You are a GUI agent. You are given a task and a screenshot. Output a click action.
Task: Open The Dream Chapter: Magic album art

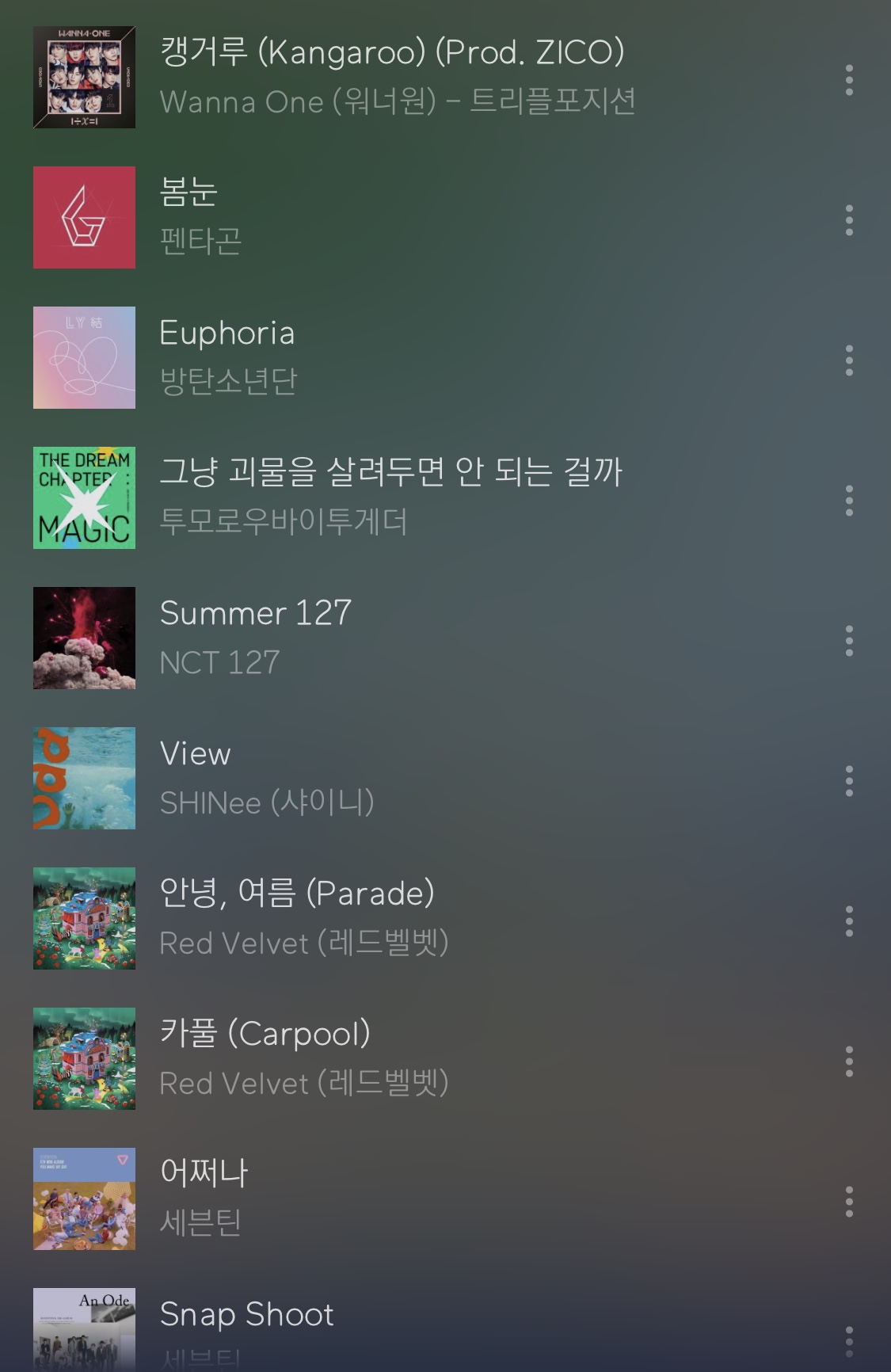[x=84, y=497]
